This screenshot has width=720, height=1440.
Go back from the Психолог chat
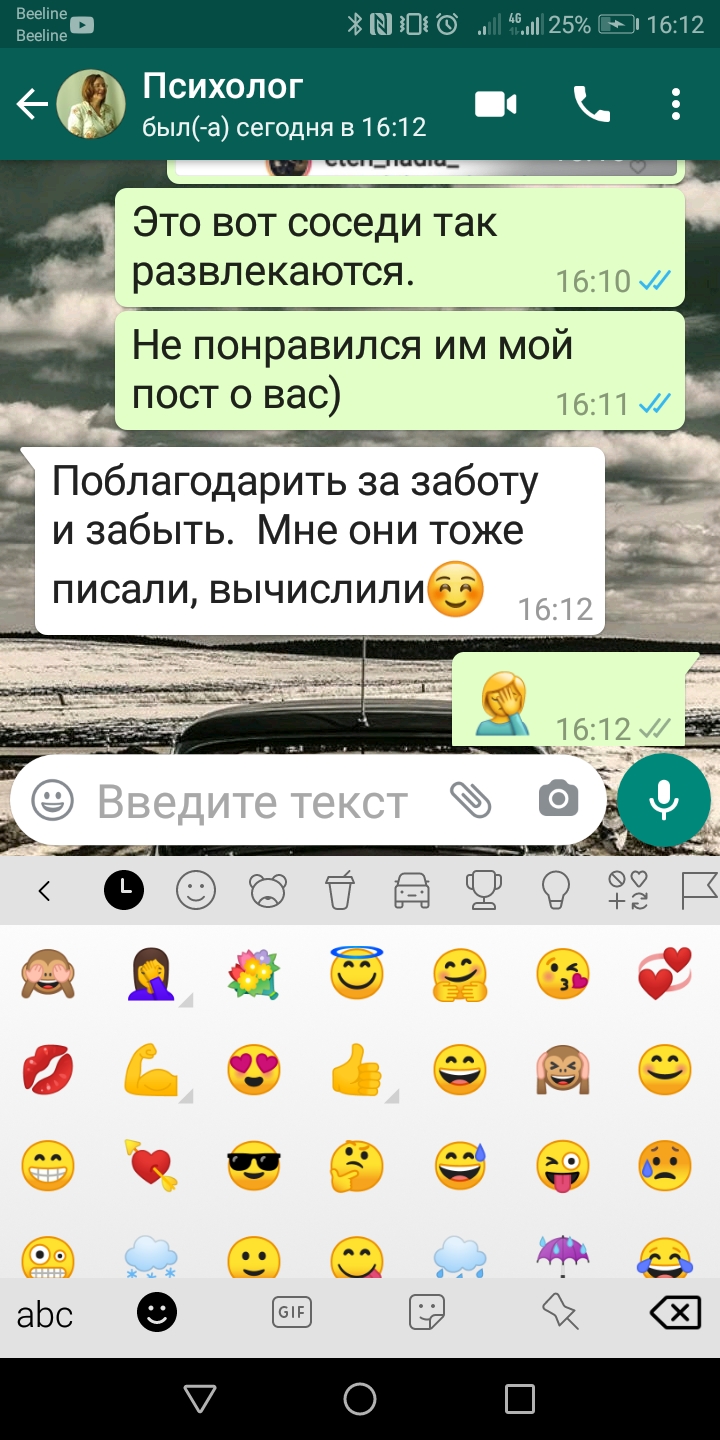point(32,105)
